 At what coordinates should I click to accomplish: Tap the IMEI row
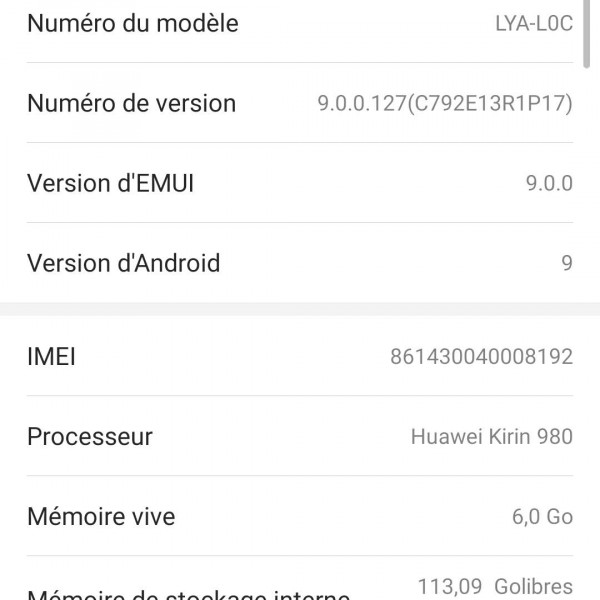tap(300, 356)
